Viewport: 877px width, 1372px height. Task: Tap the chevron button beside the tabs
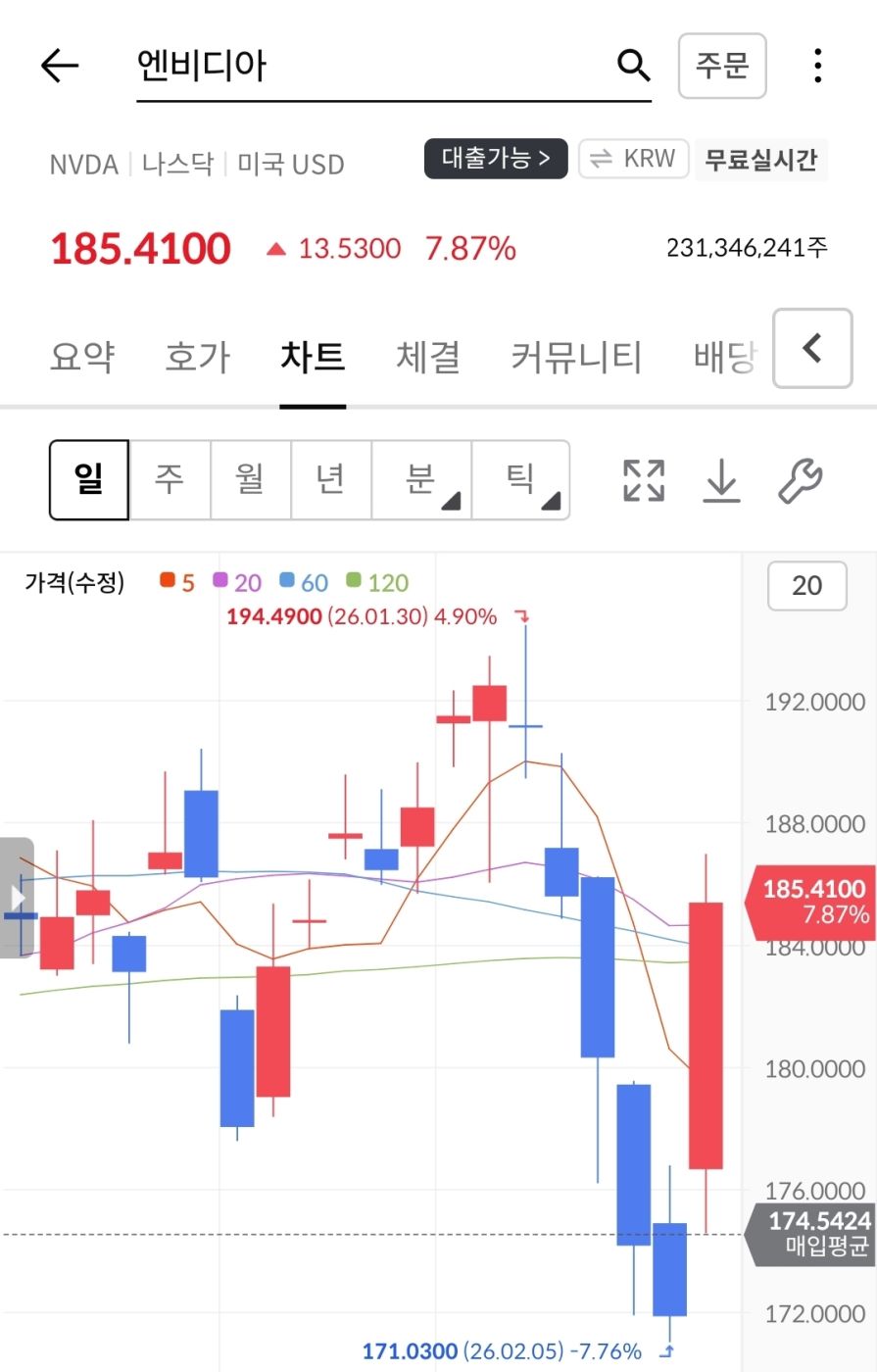[x=812, y=349]
